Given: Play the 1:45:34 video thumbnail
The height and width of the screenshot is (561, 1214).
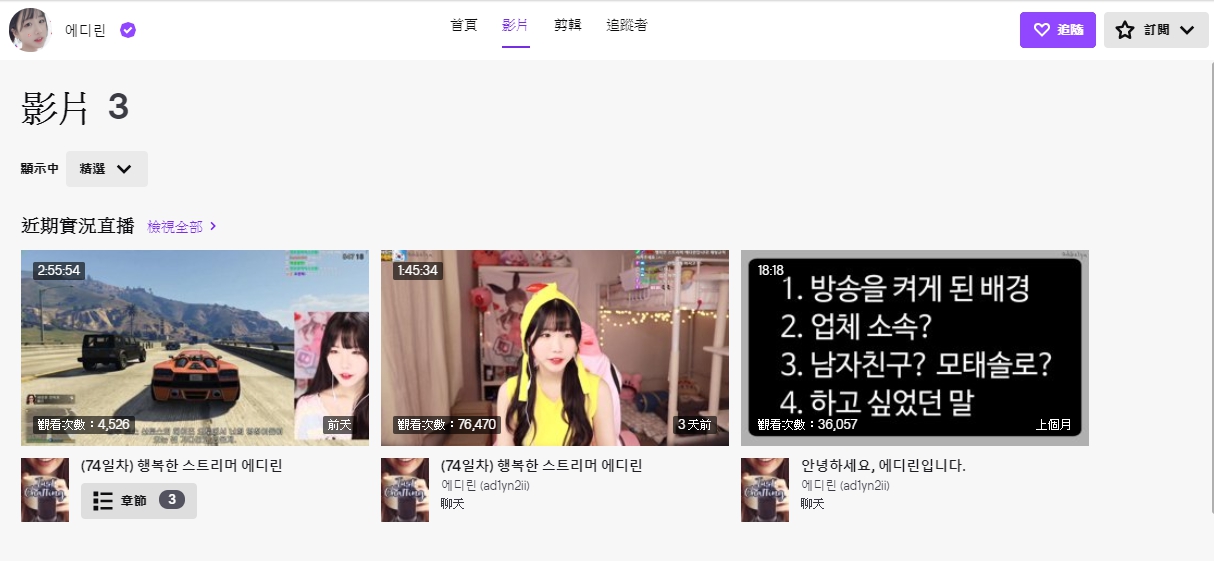Looking at the screenshot, I should click(554, 347).
